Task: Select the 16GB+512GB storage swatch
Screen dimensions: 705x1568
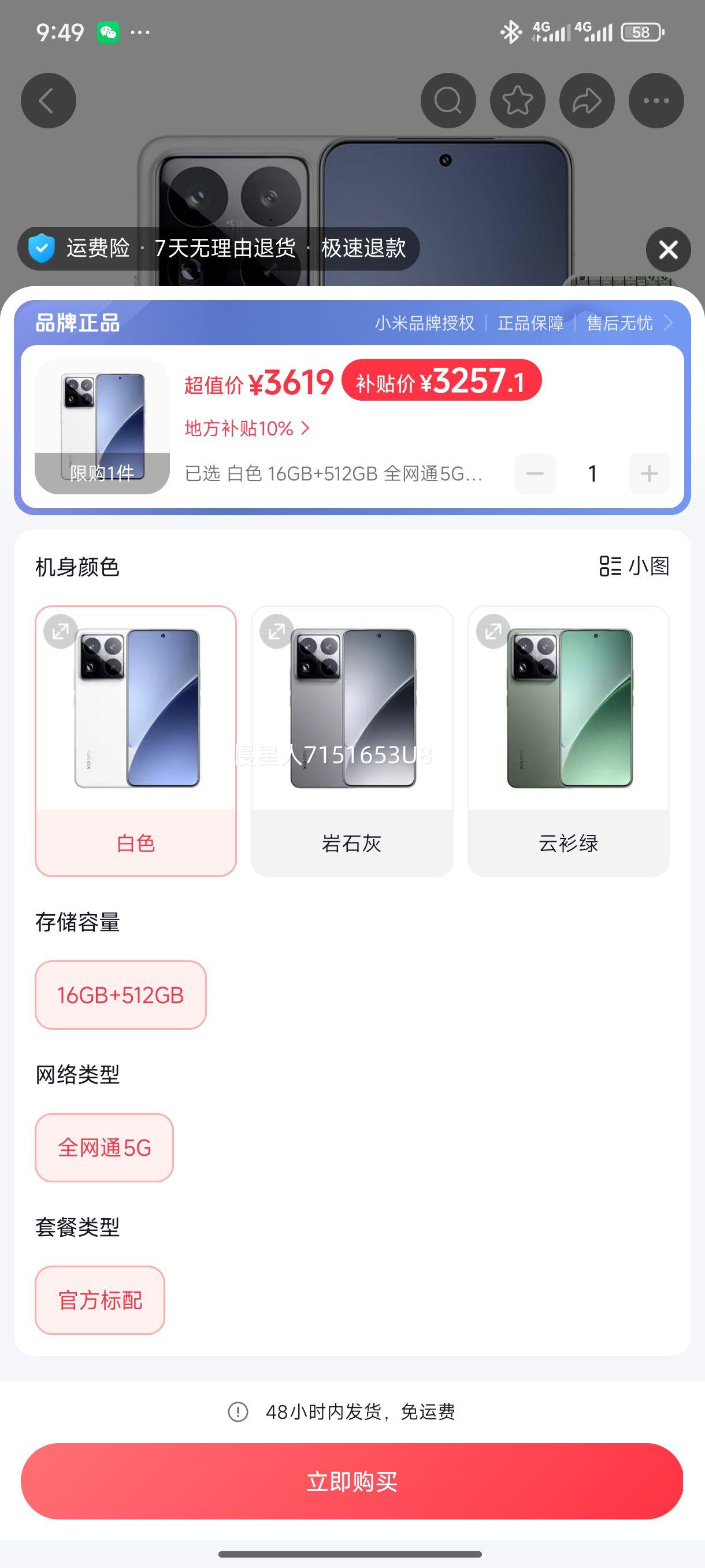Action: 120,995
